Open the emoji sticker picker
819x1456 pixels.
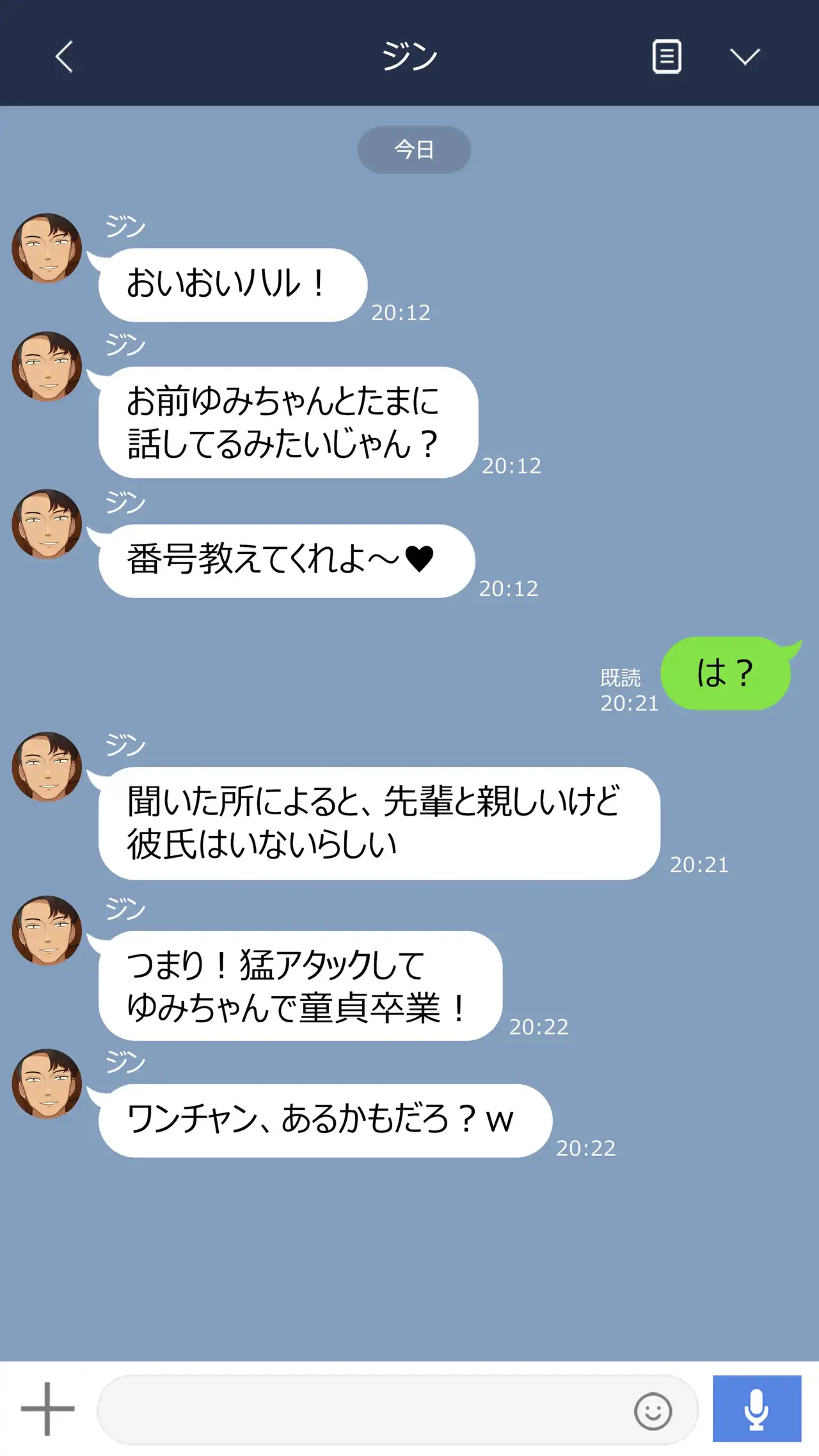653,1411
